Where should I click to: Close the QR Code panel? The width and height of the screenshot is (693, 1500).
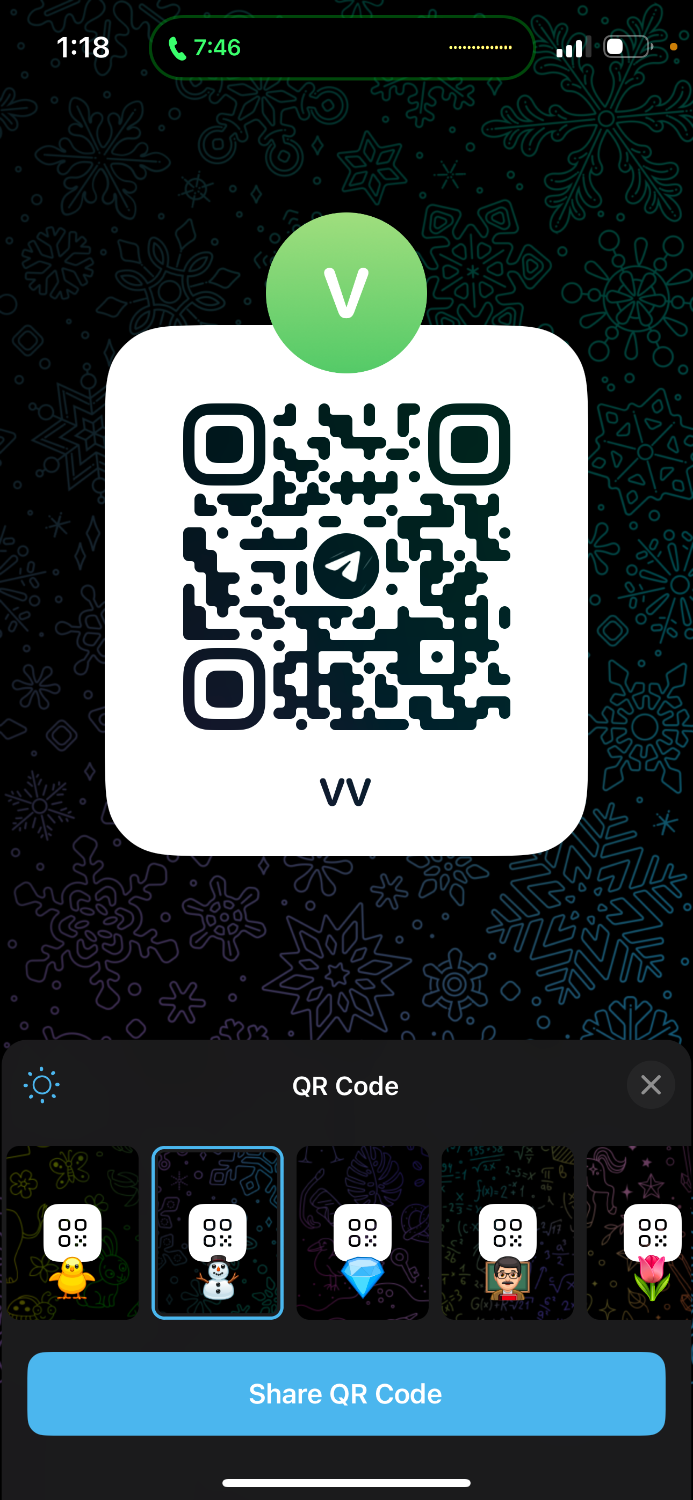(x=651, y=1085)
